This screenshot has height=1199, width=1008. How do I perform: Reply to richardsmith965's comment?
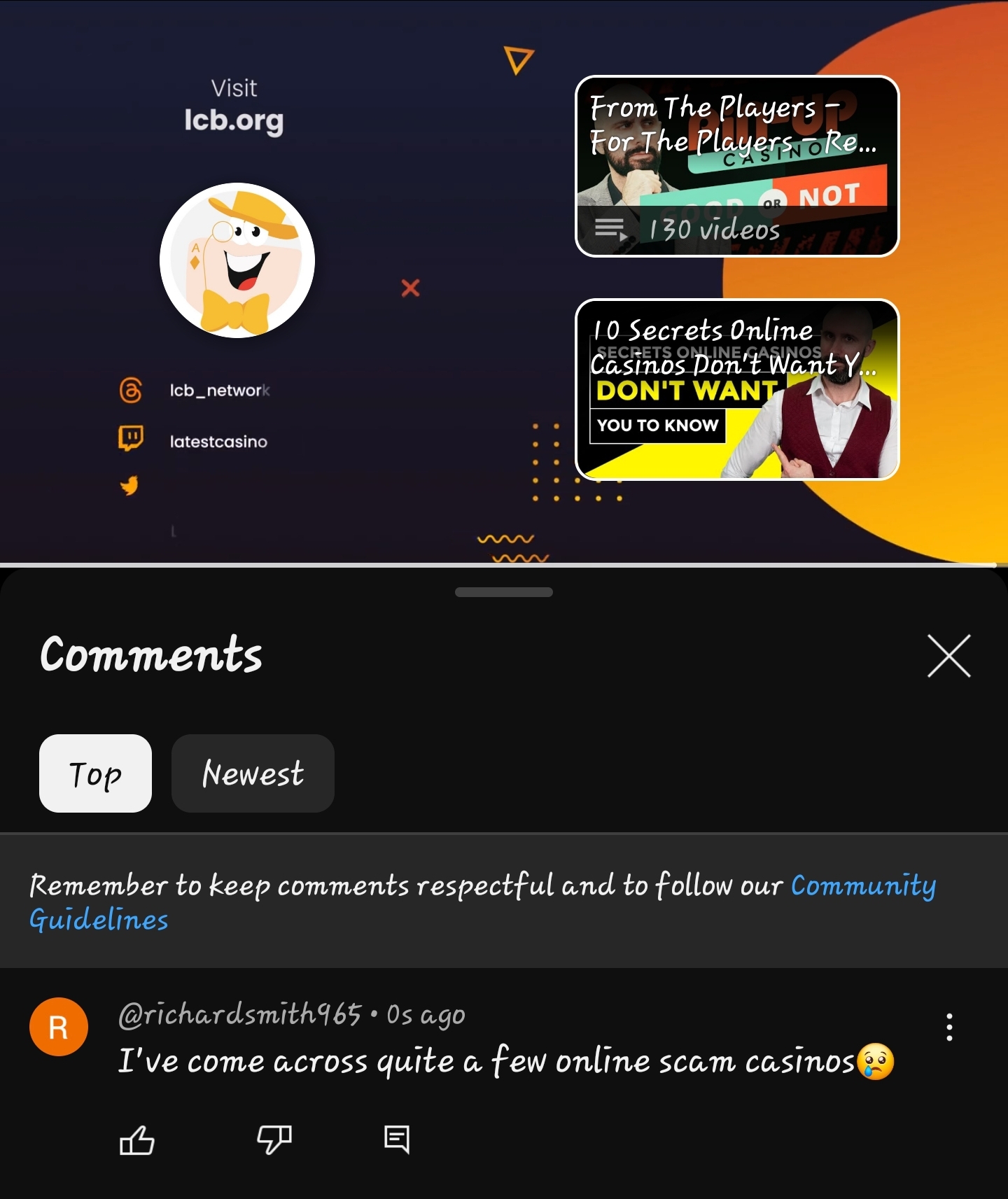point(397,1140)
